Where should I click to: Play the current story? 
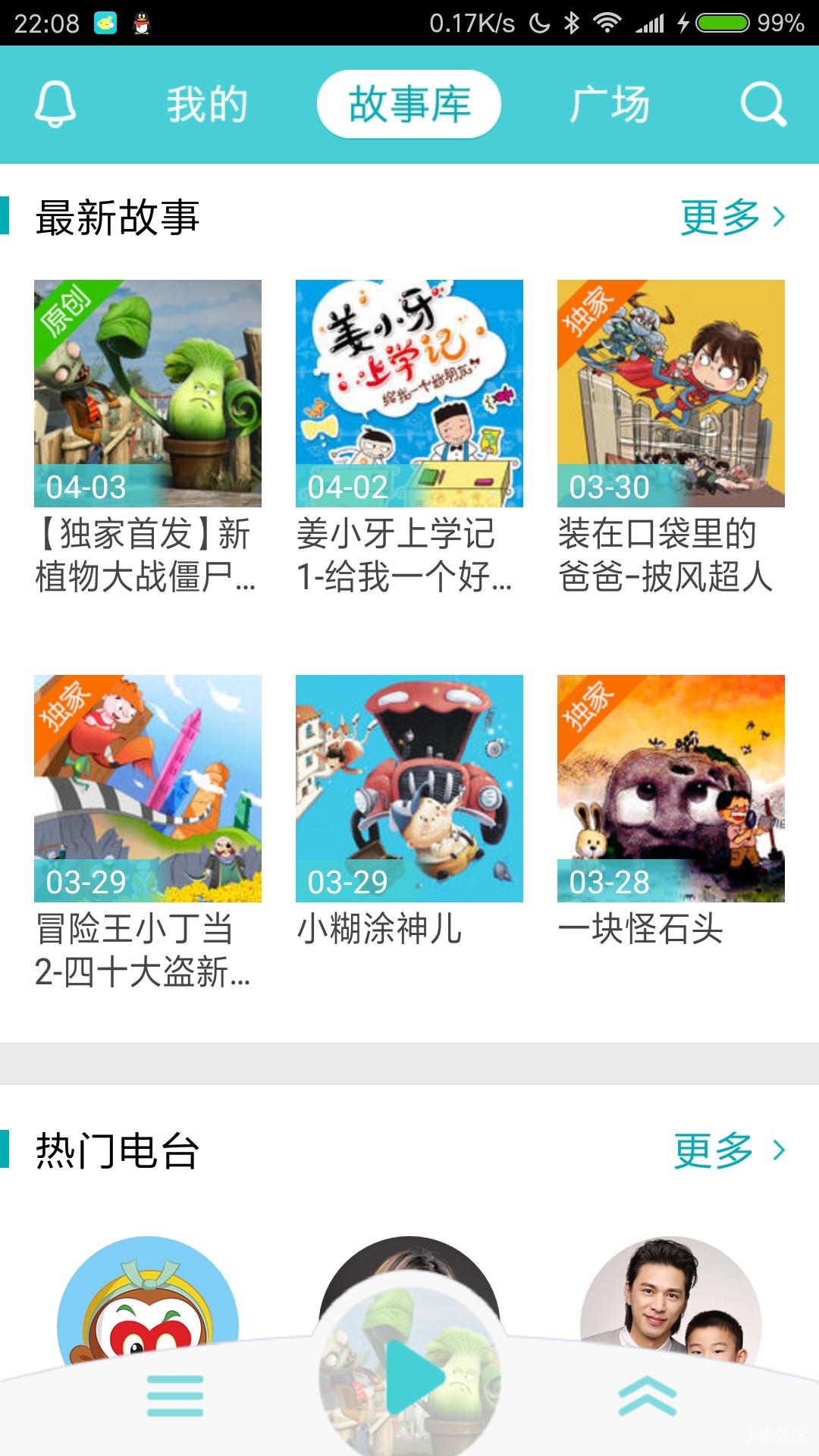tap(410, 1376)
